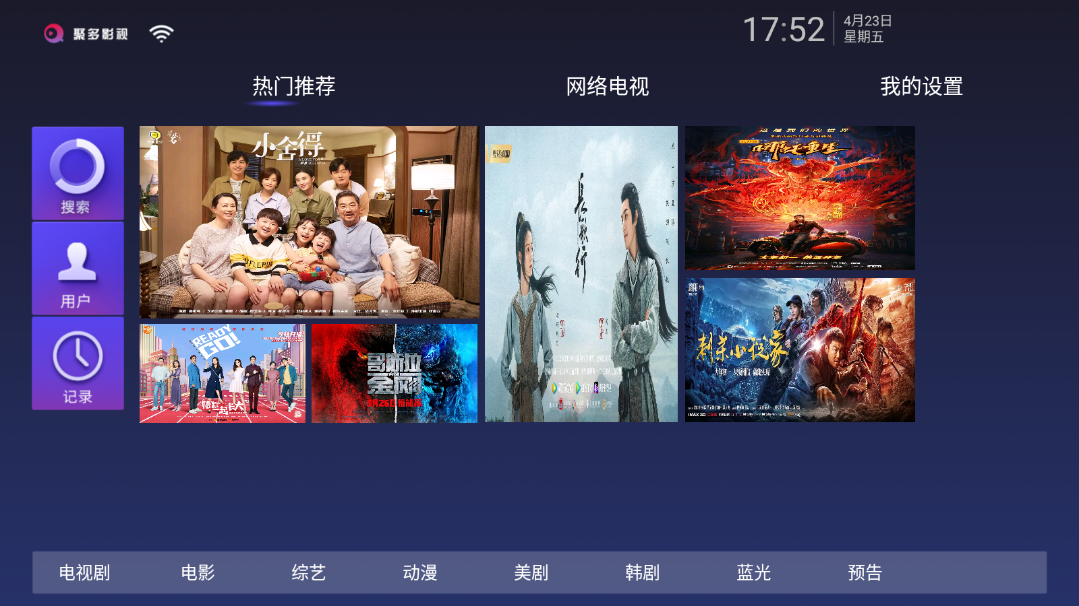Open the 长歌行 poster

[x=581, y=274]
